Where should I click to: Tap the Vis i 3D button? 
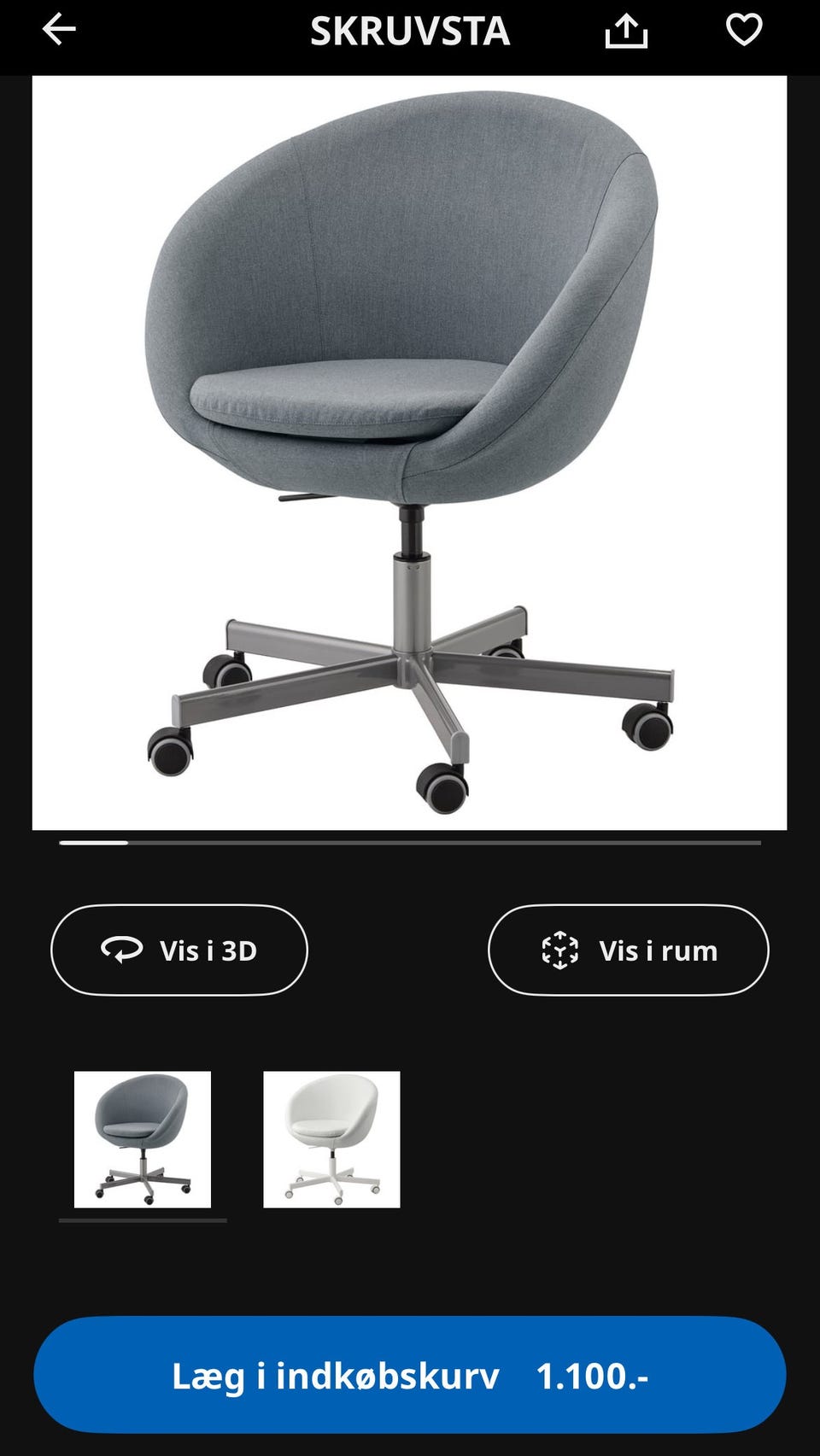point(179,950)
